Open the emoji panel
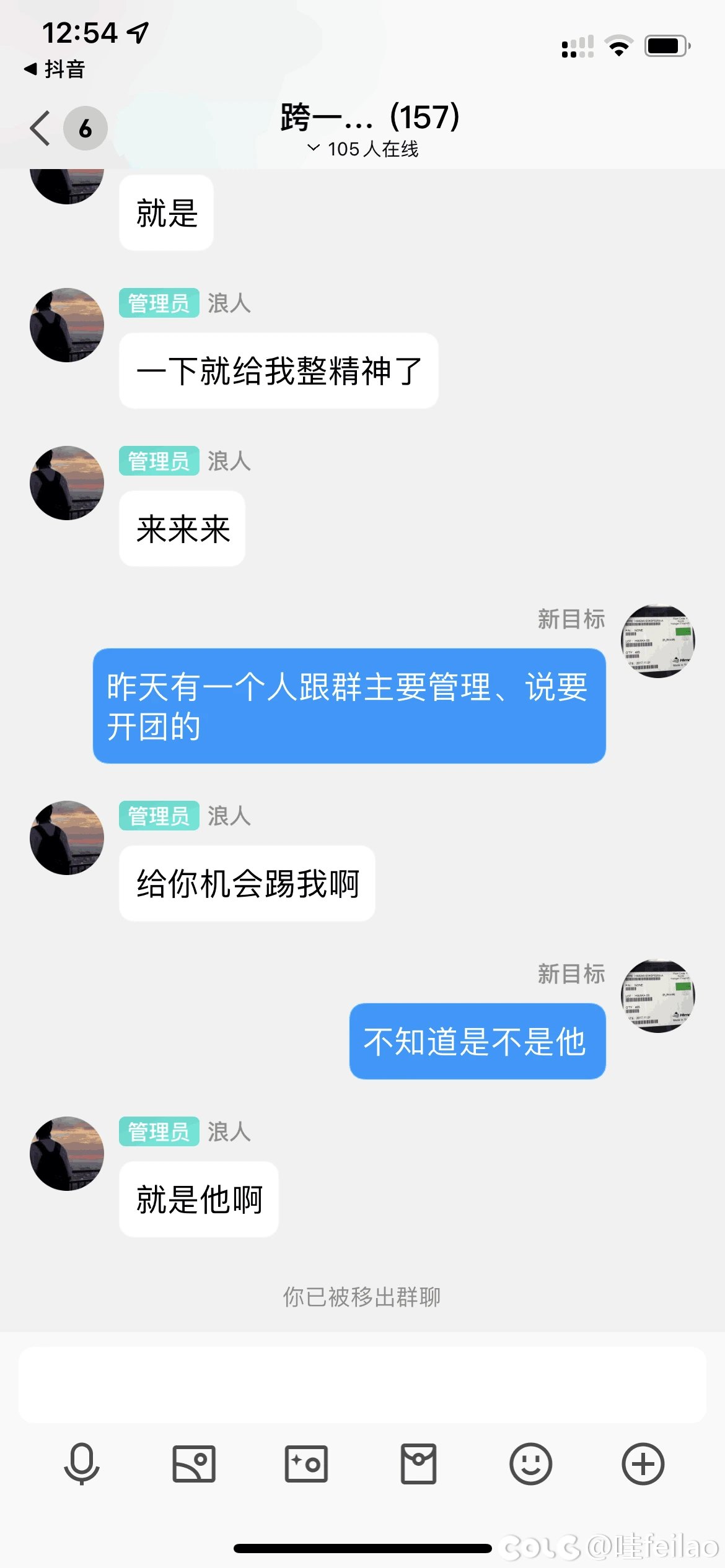725x1568 pixels. (530, 1464)
